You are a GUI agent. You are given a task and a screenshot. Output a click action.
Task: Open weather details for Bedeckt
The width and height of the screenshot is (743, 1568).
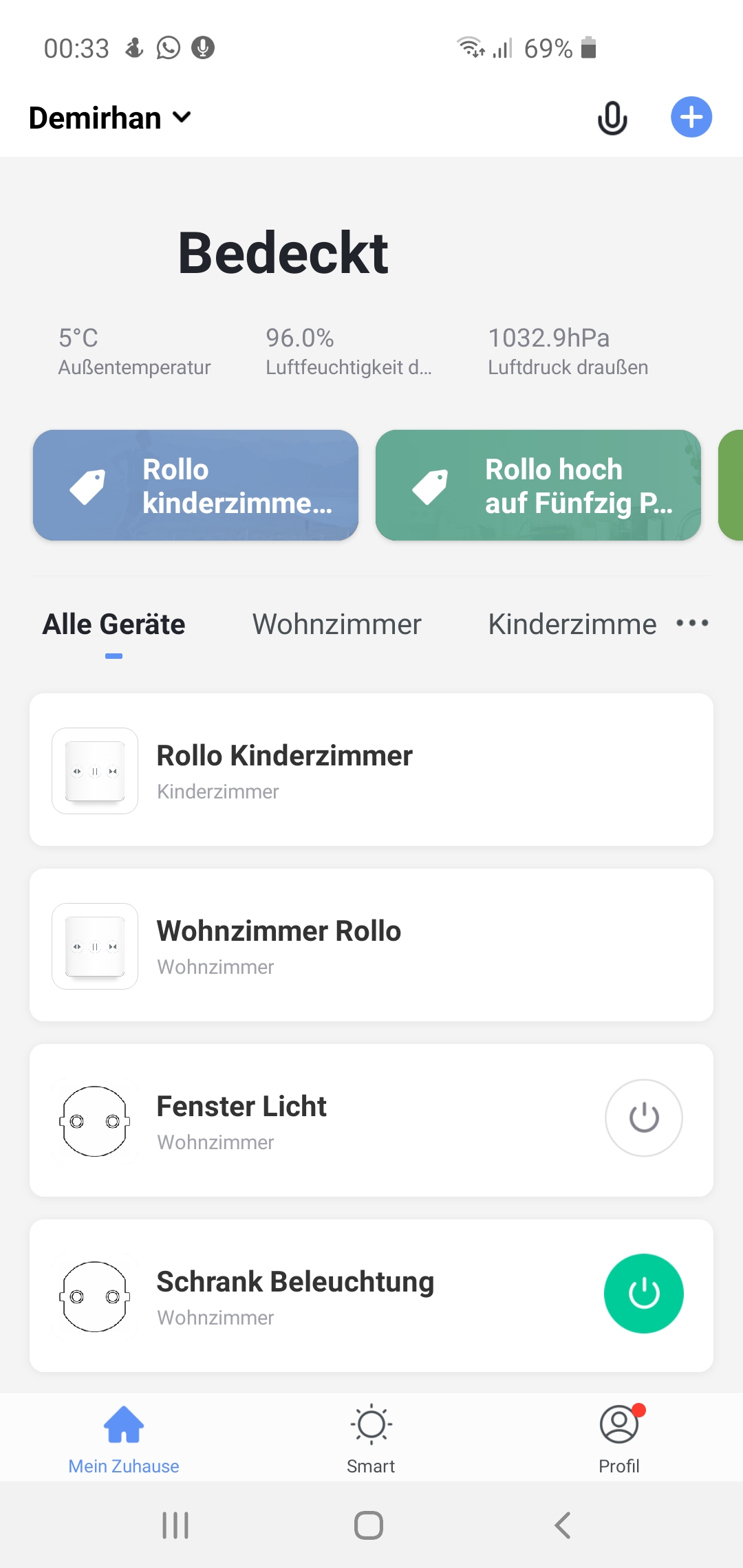tap(283, 253)
